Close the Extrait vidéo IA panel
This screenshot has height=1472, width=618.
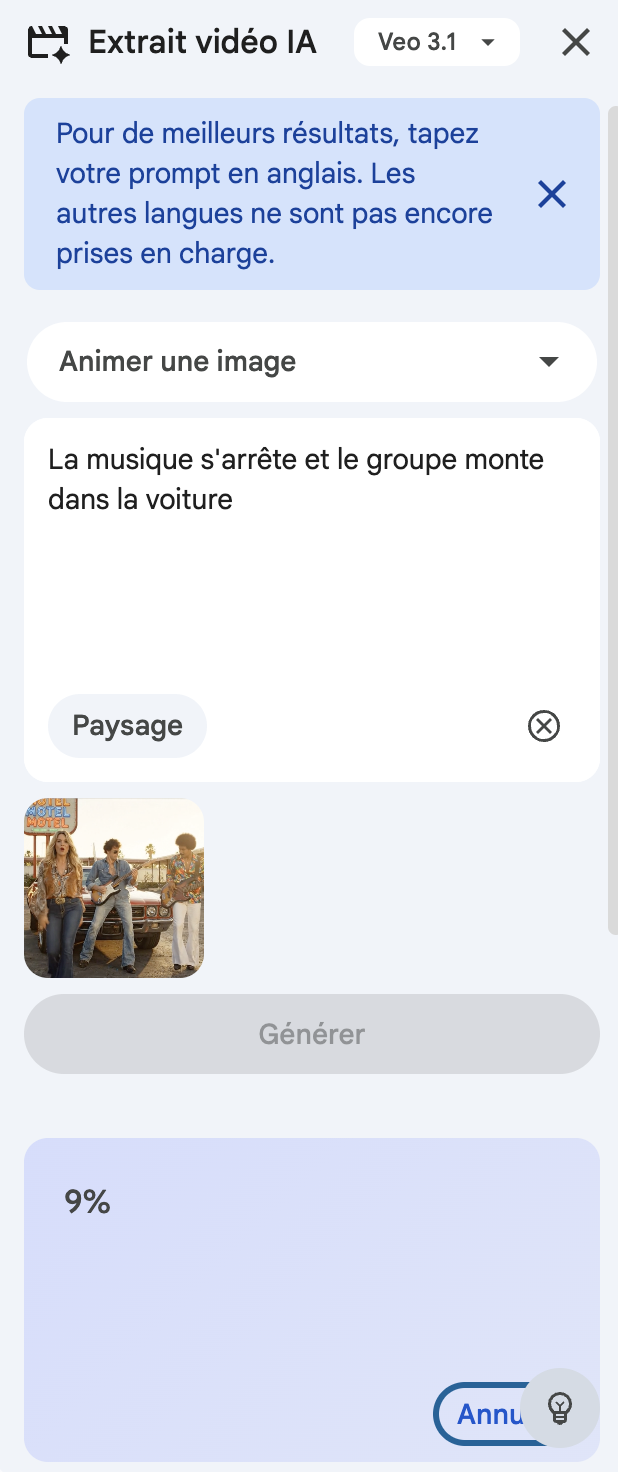575,42
